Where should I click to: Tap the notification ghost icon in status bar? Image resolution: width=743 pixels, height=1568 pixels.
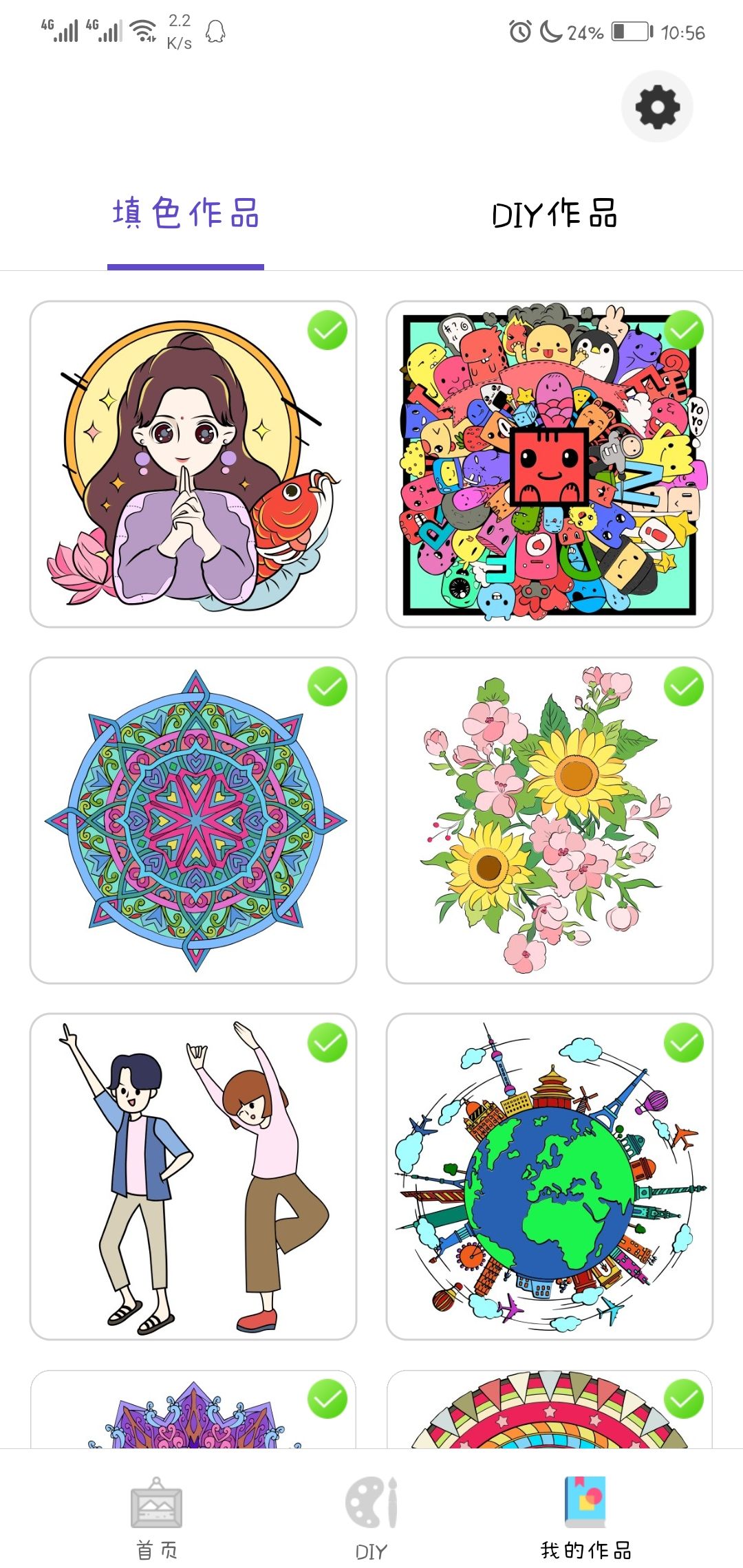(x=216, y=31)
